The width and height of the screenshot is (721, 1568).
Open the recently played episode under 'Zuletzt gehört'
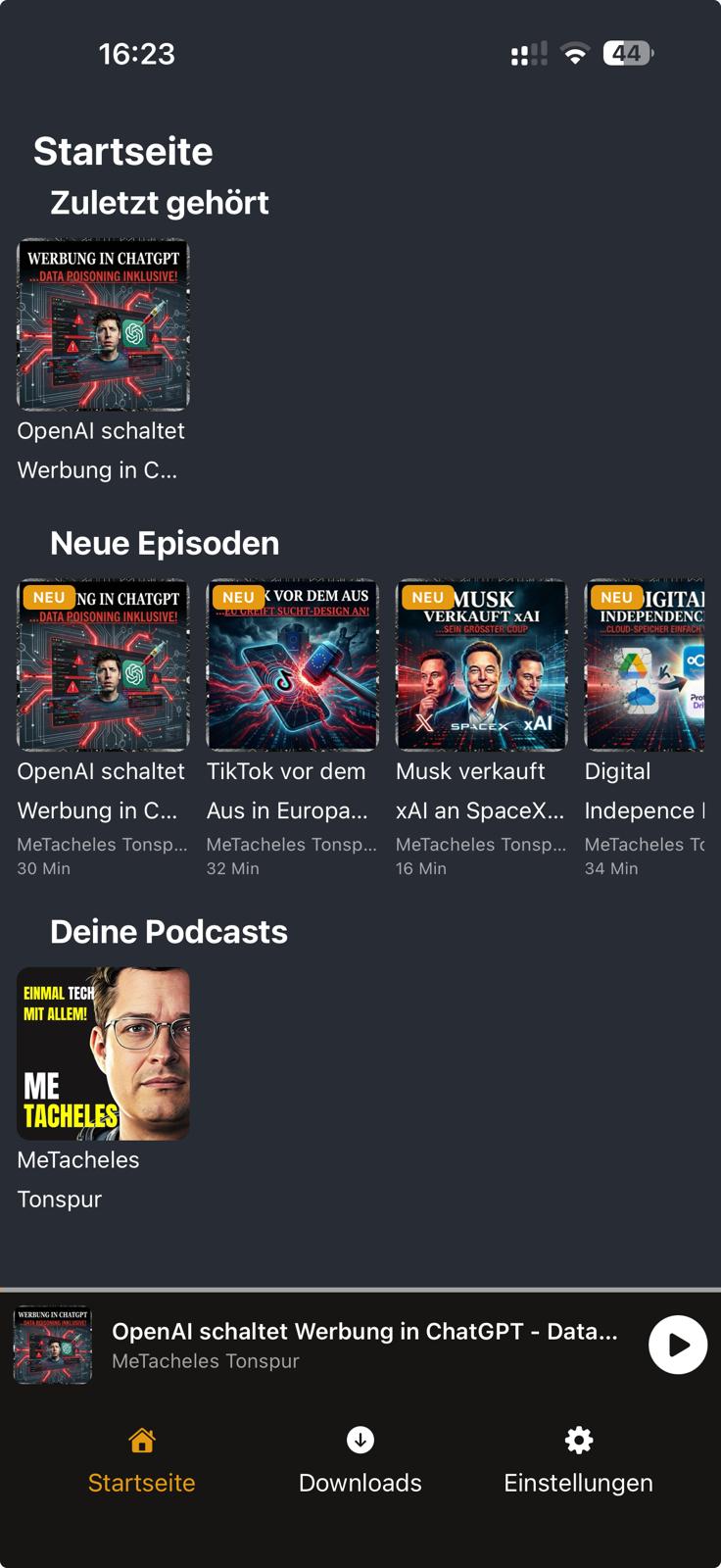[103, 324]
